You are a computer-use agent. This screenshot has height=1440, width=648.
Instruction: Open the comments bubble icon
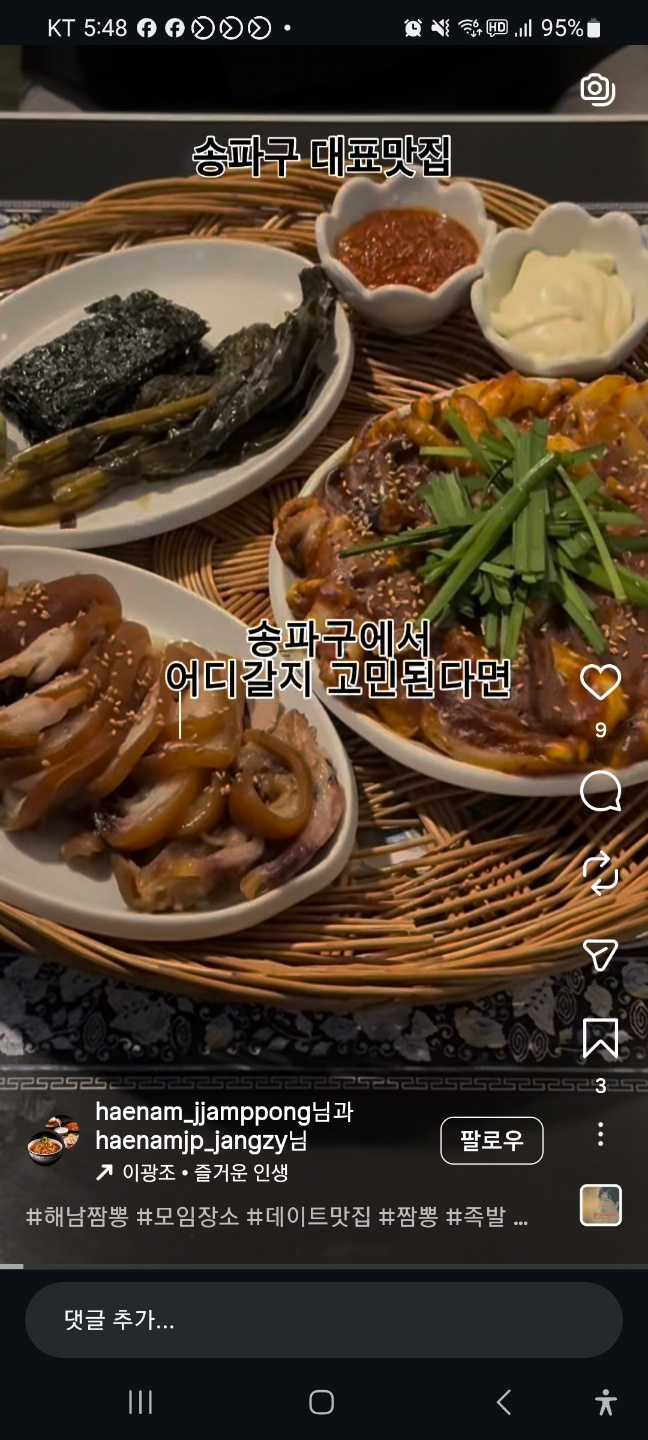(x=600, y=791)
